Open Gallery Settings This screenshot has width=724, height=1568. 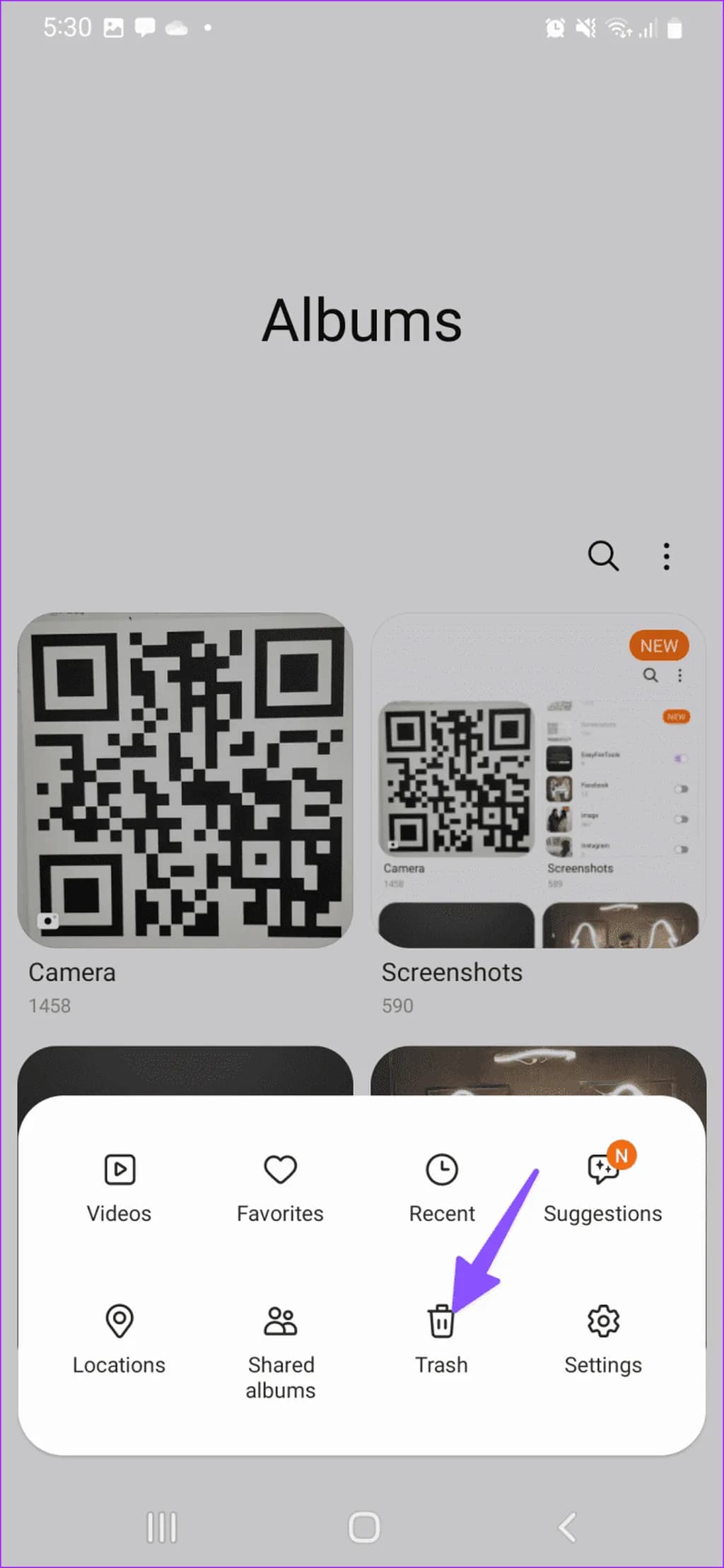pos(602,1339)
